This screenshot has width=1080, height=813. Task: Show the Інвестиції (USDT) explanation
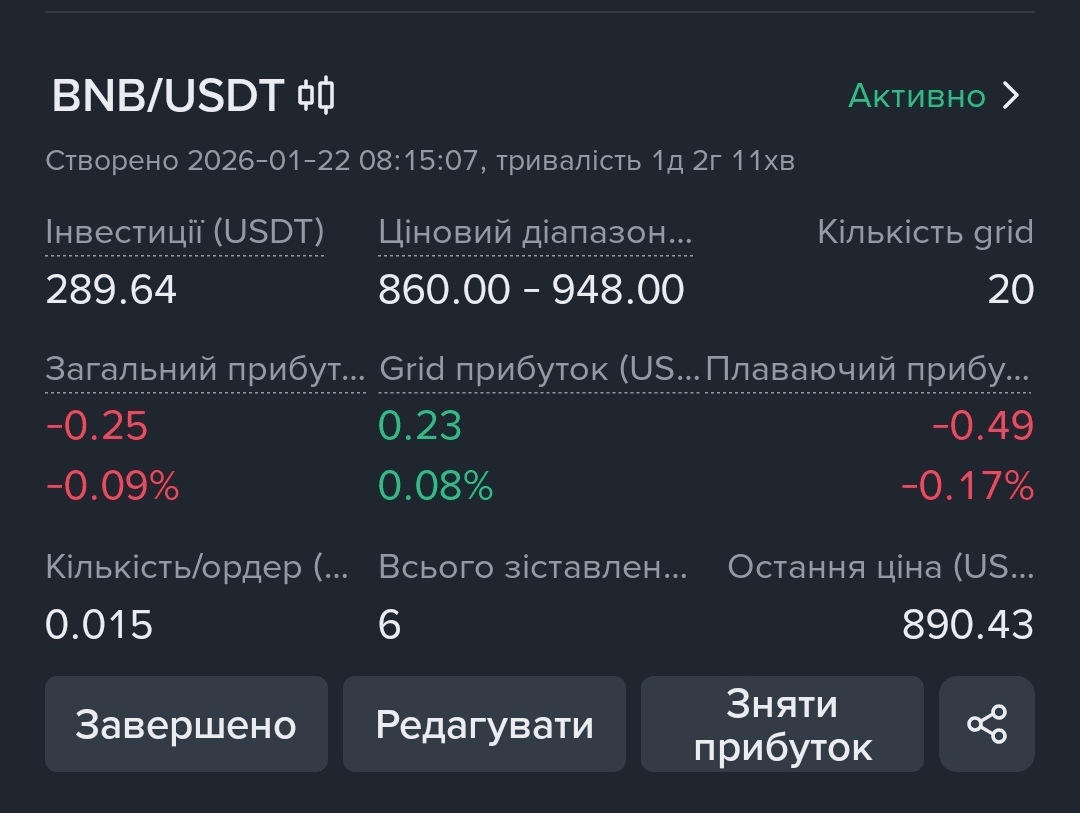pos(185,233)
